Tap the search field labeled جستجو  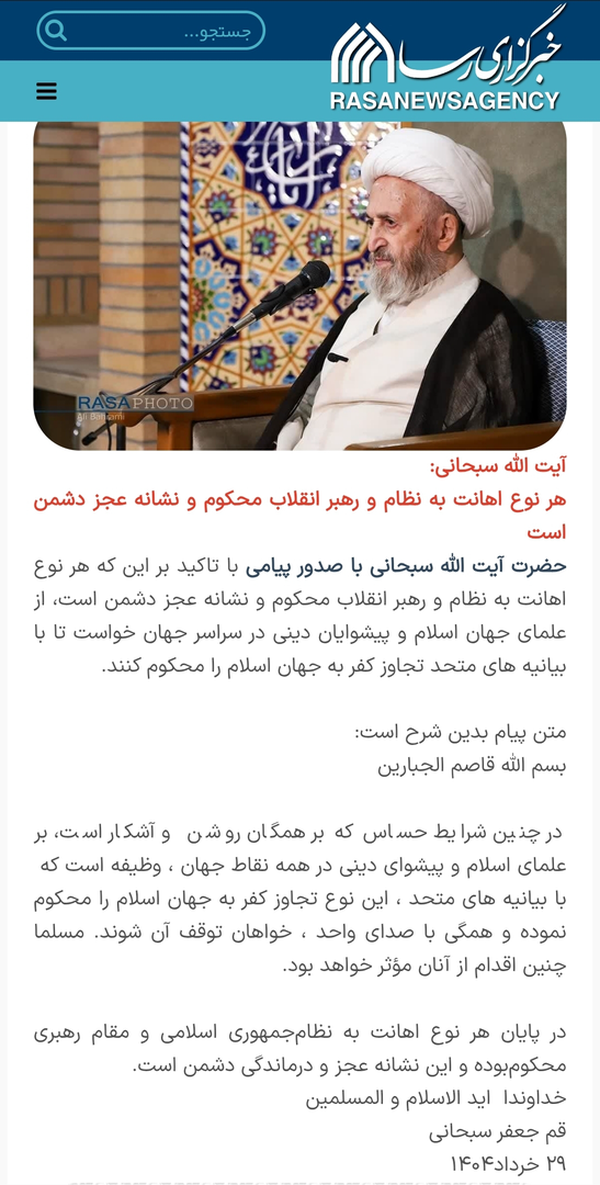tap(151, 31)
